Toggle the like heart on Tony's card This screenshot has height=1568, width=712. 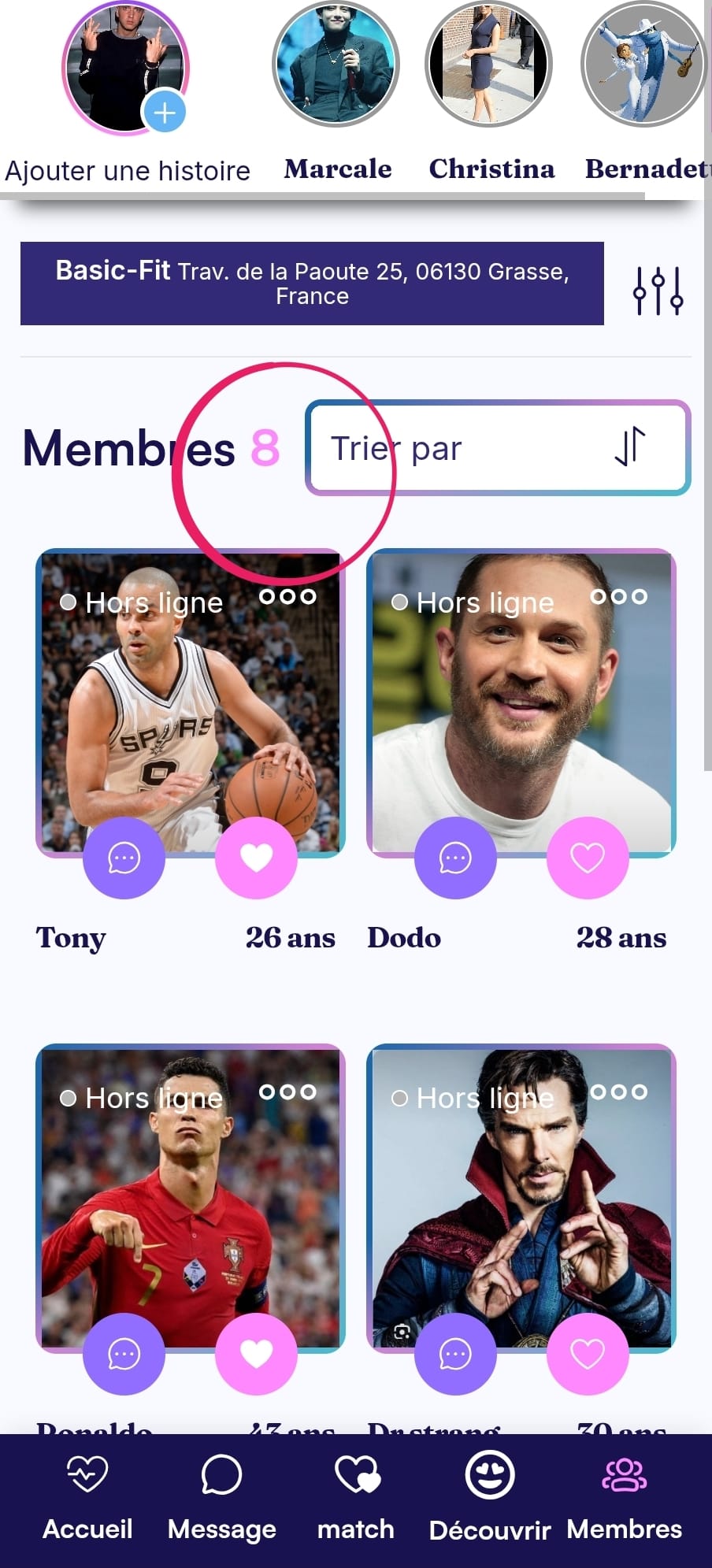pos(257,859)
